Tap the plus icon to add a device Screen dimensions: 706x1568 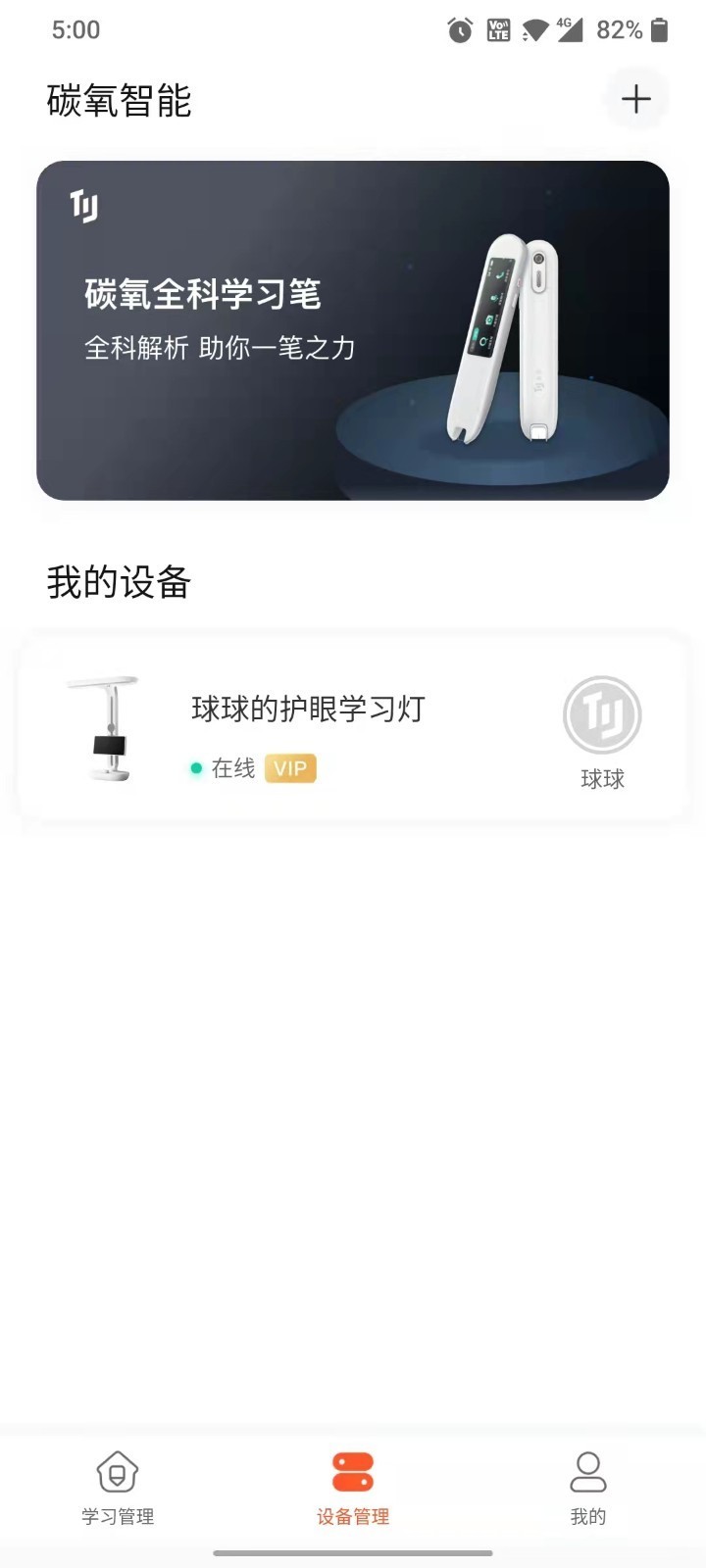[635, 99]
